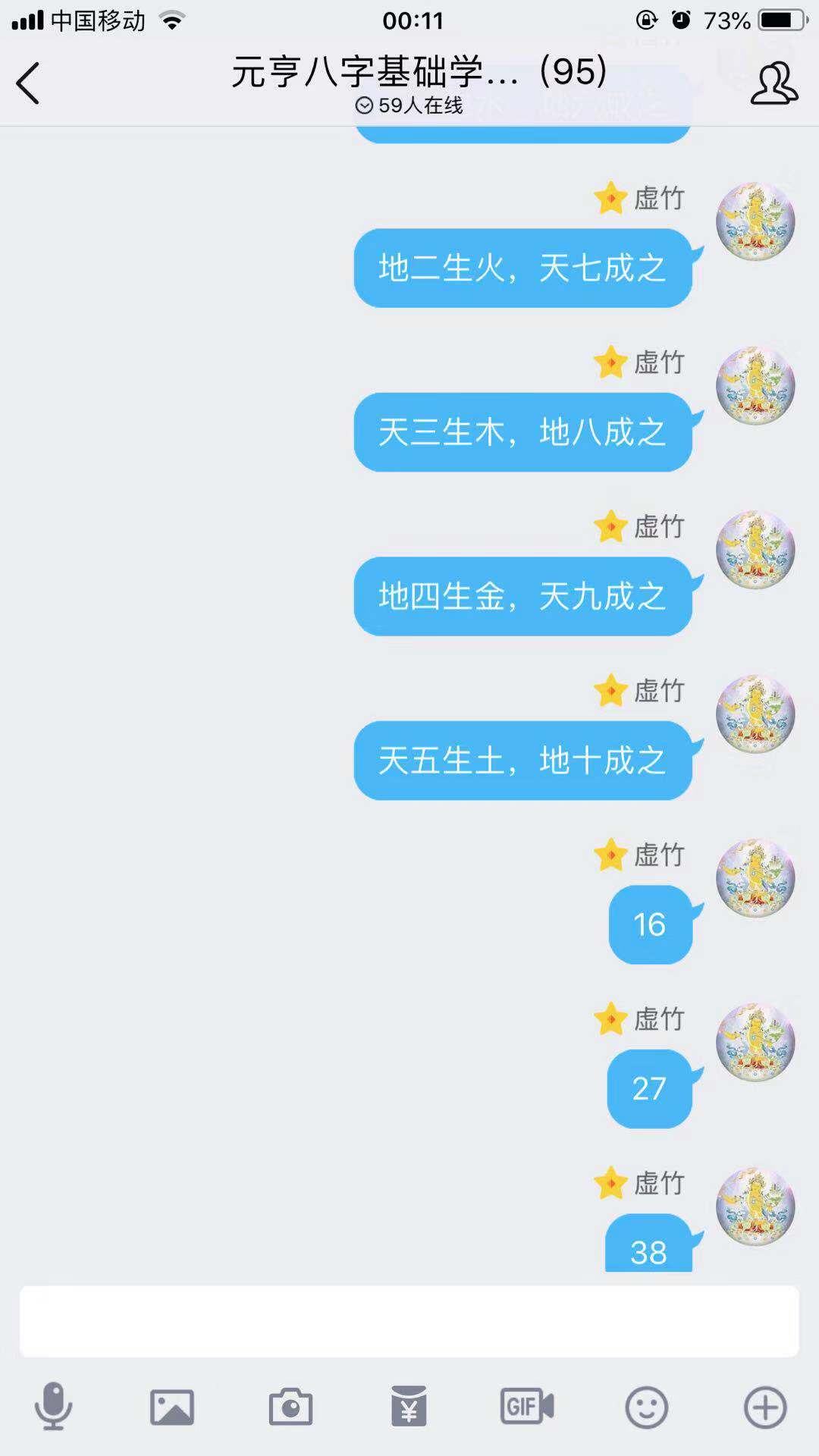Open the camera to take a photo

pos(290,1407)
